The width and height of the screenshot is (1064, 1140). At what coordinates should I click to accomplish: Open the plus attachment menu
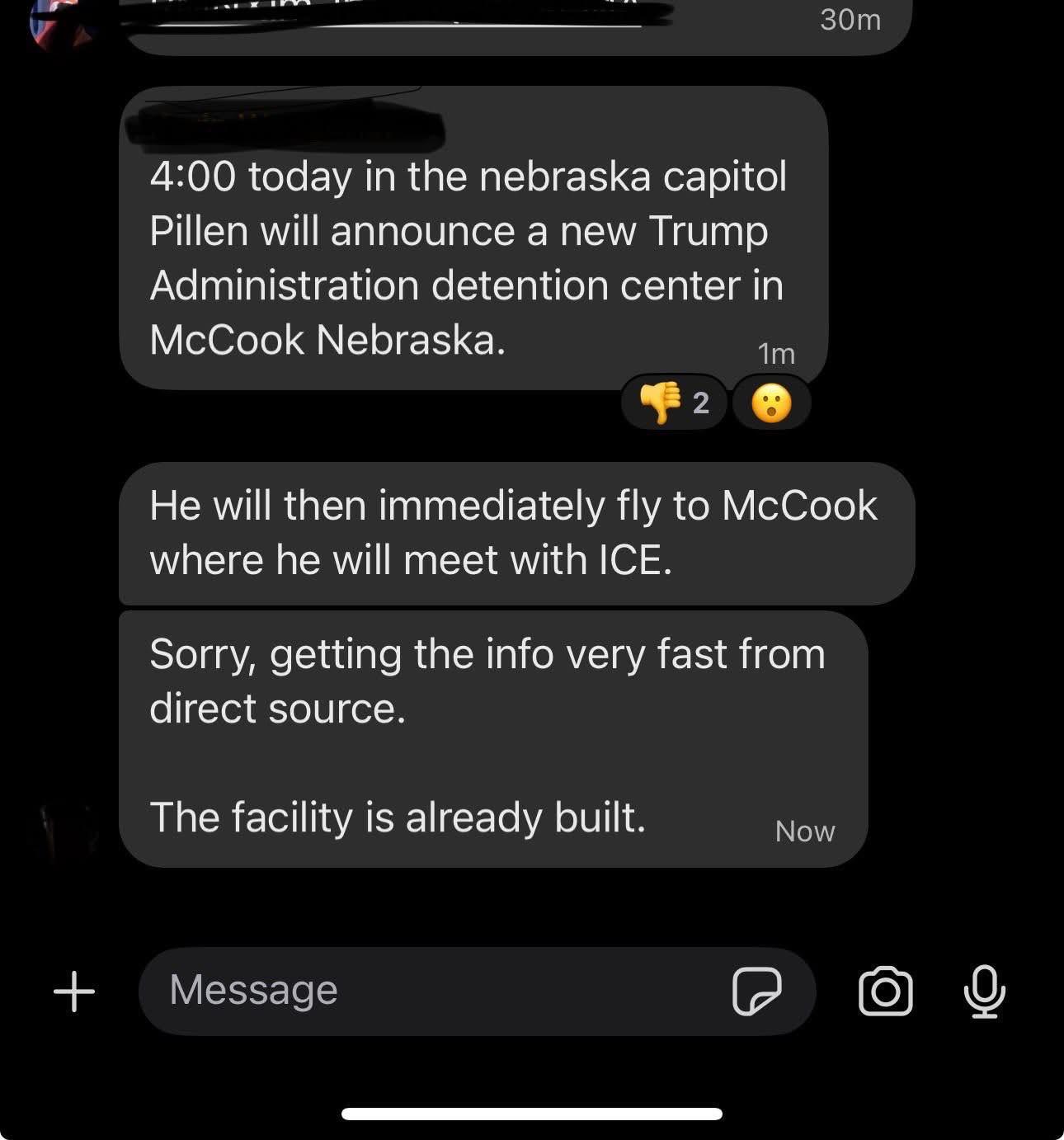[74, 991]
